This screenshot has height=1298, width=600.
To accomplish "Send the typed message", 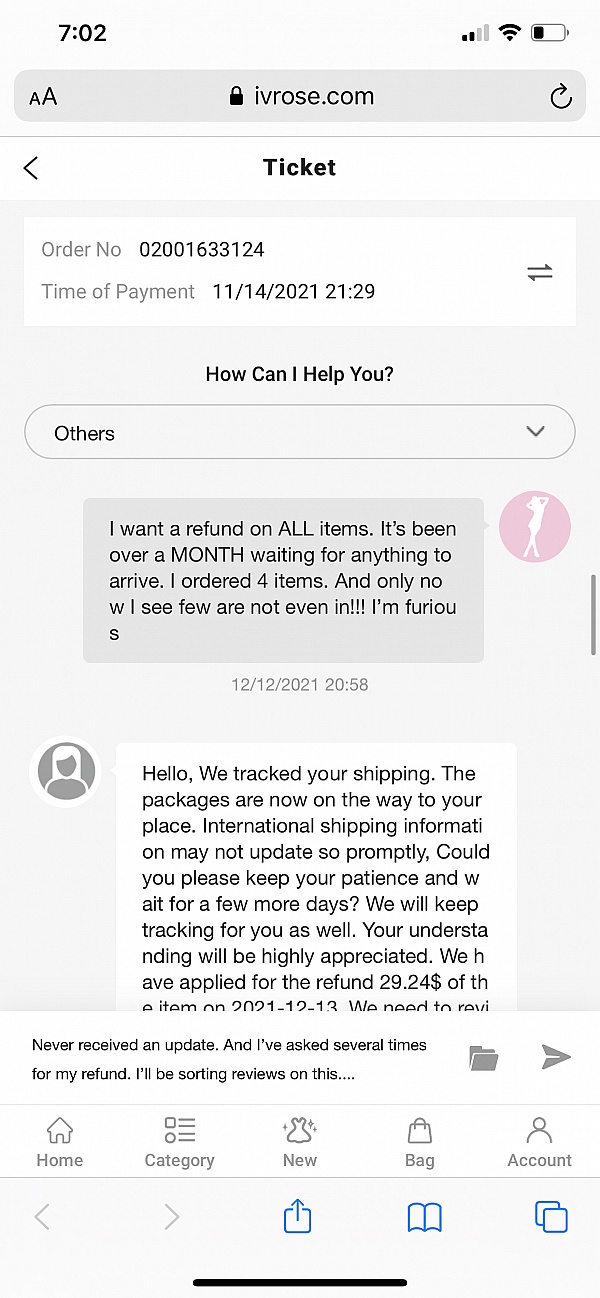I will click(x=556, y=1056).
